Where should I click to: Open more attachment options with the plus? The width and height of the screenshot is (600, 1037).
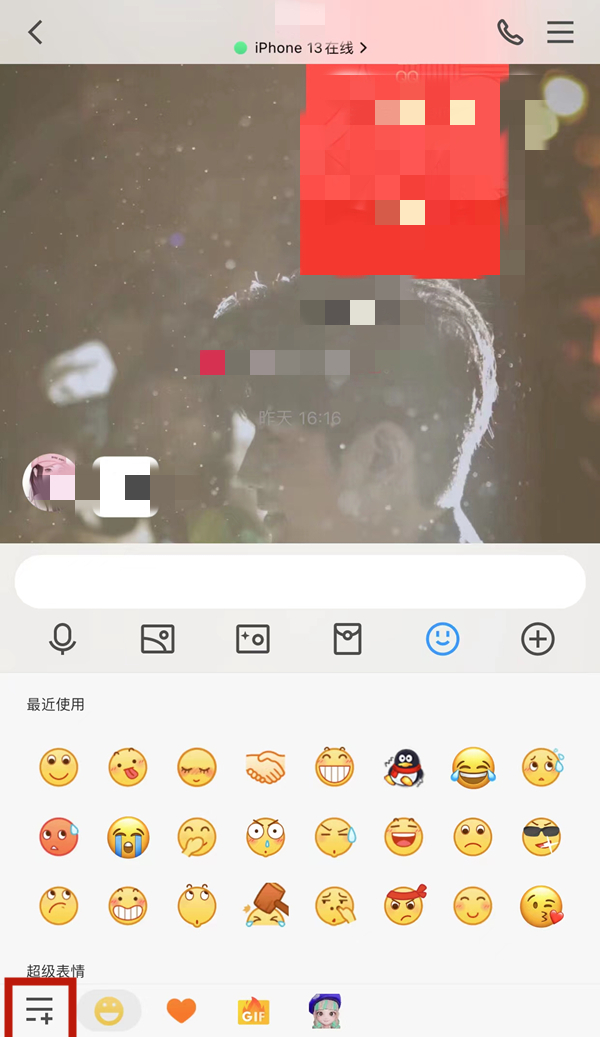(538, 639)
